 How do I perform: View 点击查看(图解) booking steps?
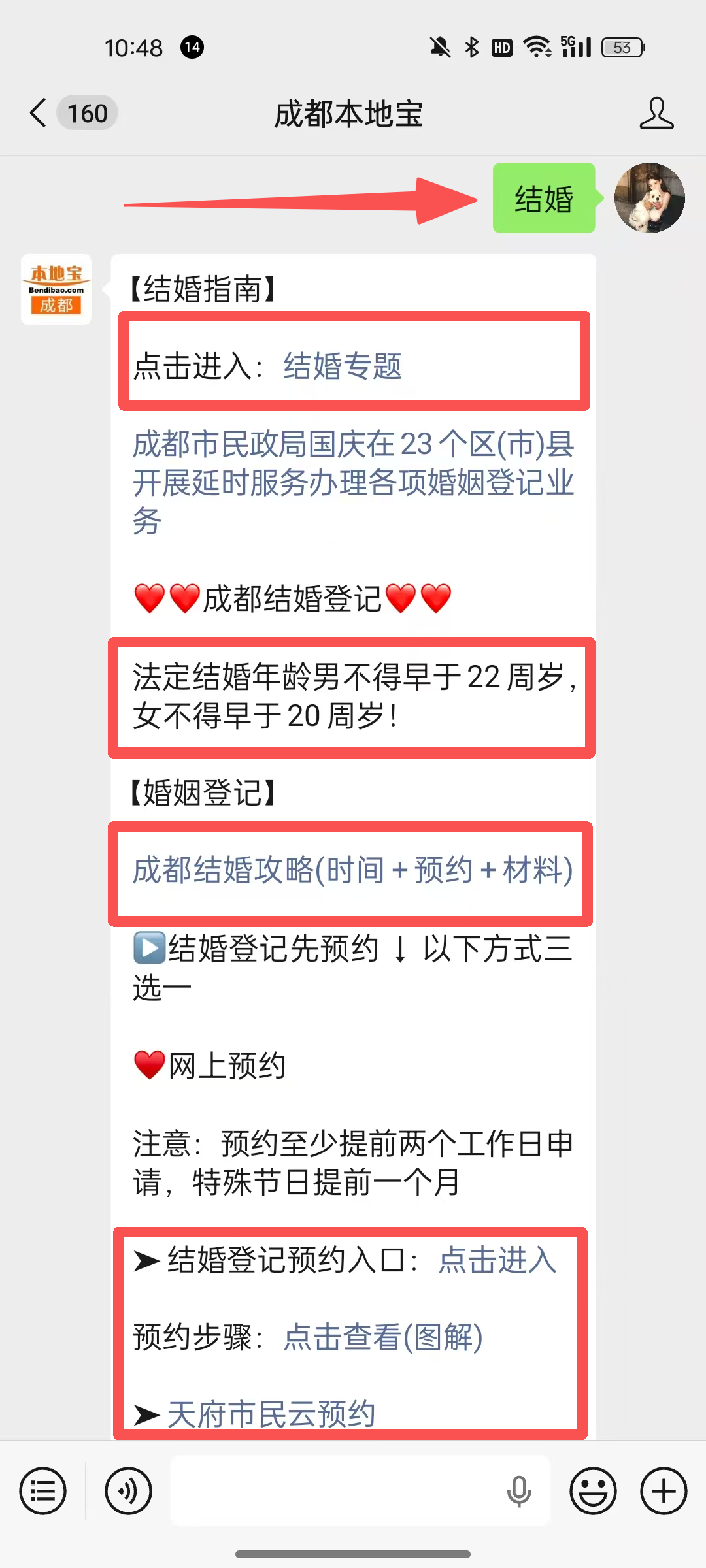click(383, 1337)
